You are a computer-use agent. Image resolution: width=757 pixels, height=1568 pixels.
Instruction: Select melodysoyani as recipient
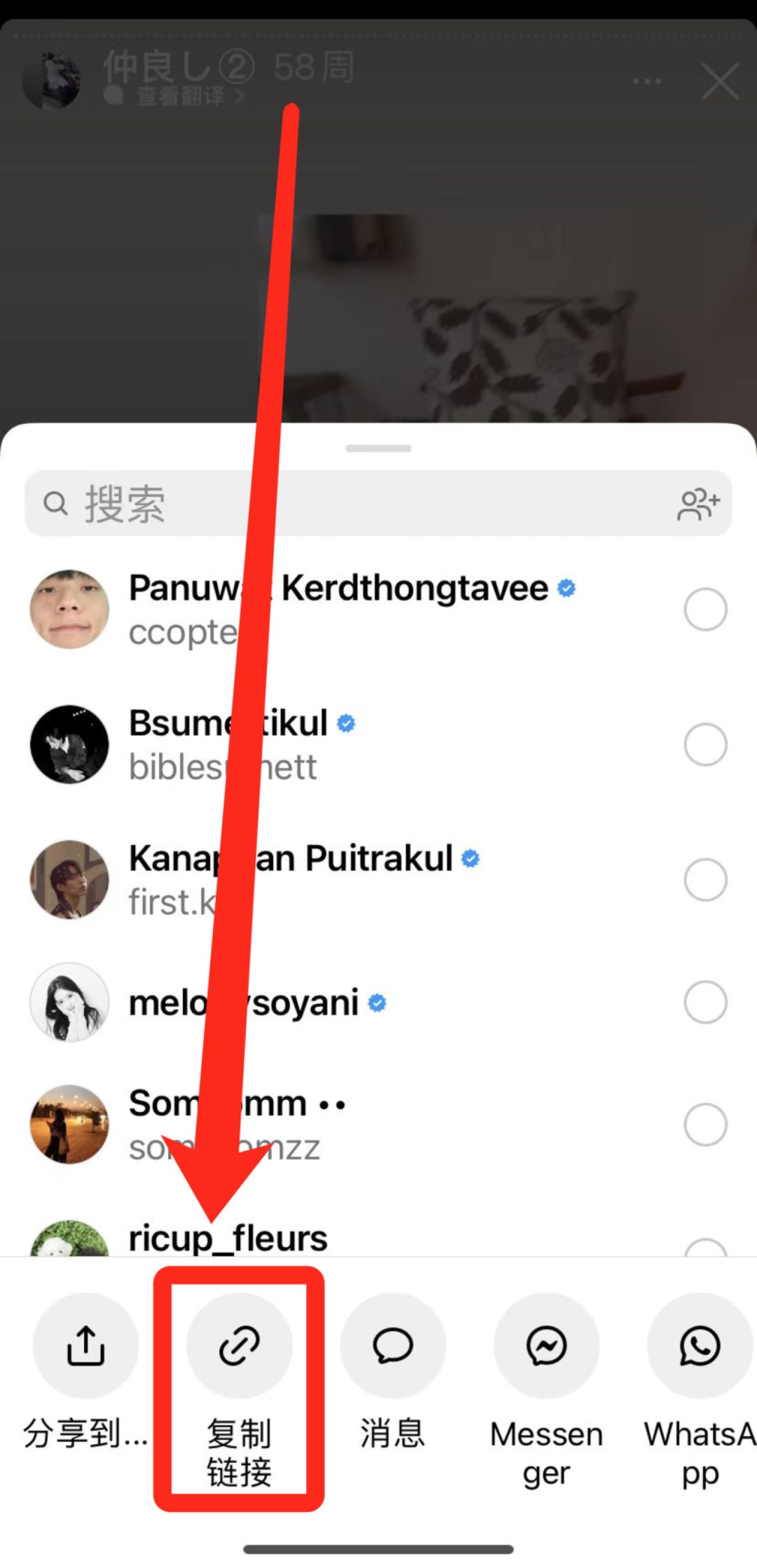705,1002
